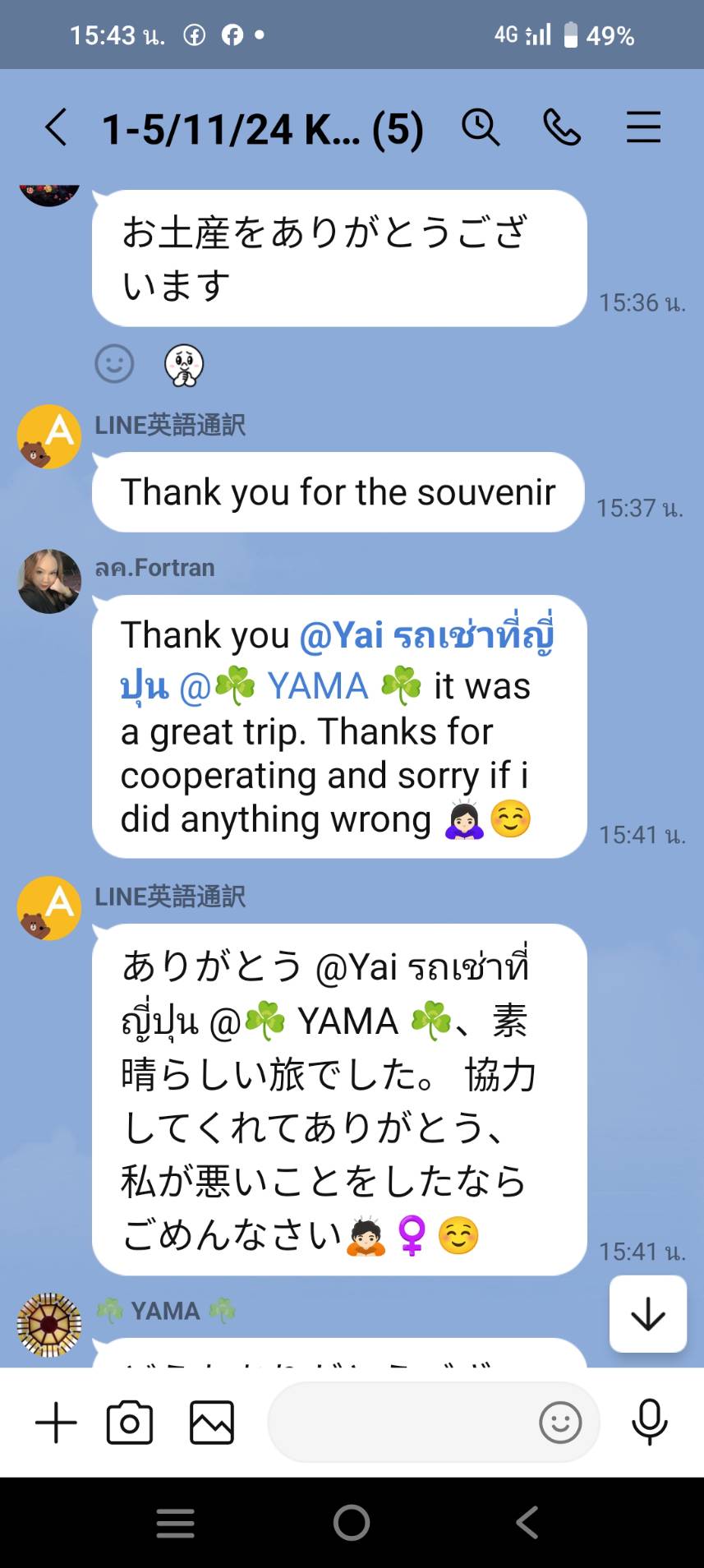Jump to the latest messages with the down arrow
Image resolution: width=704 pixels, height=1568 pixels.
click(648, 1313)
